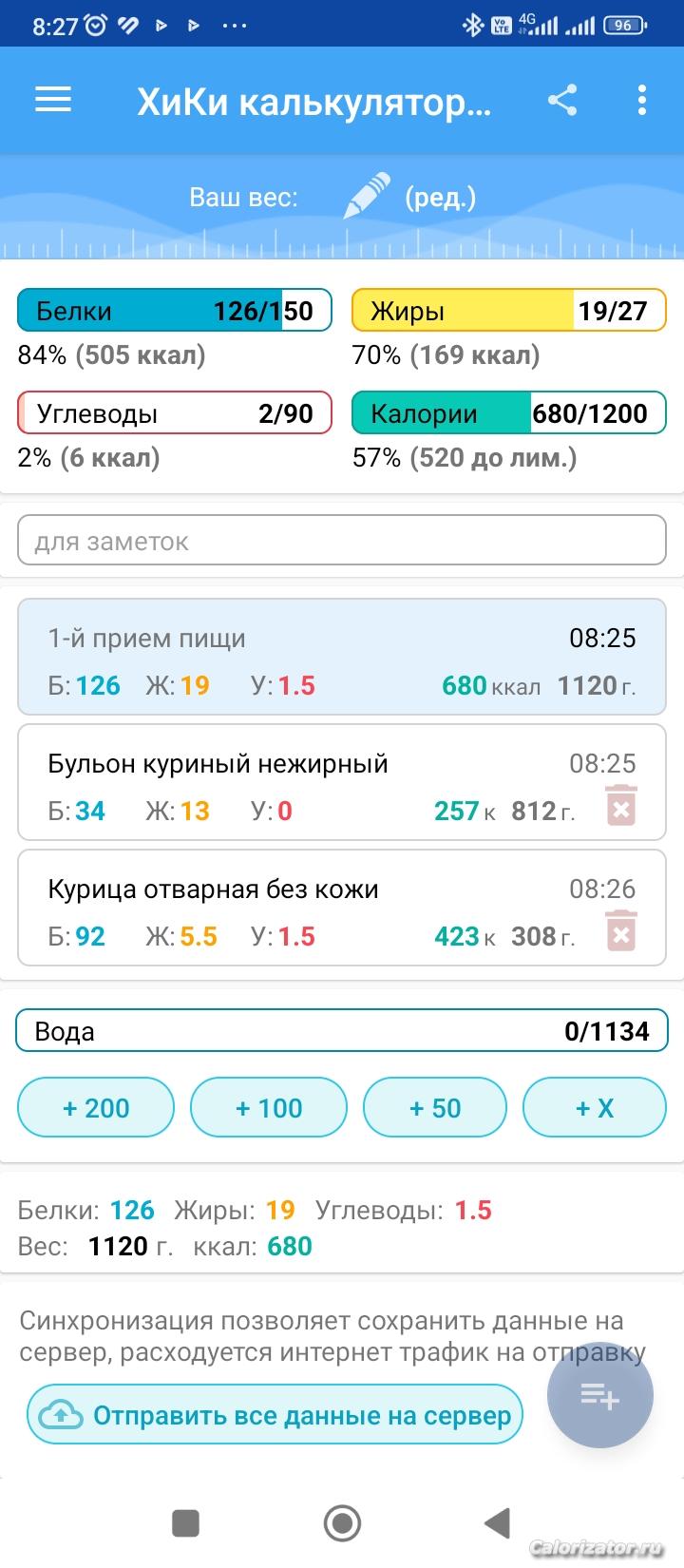Tap the notes field «для заметок»
The width and height of the screenshot is (684, 1568).
[x=342, y=541]
